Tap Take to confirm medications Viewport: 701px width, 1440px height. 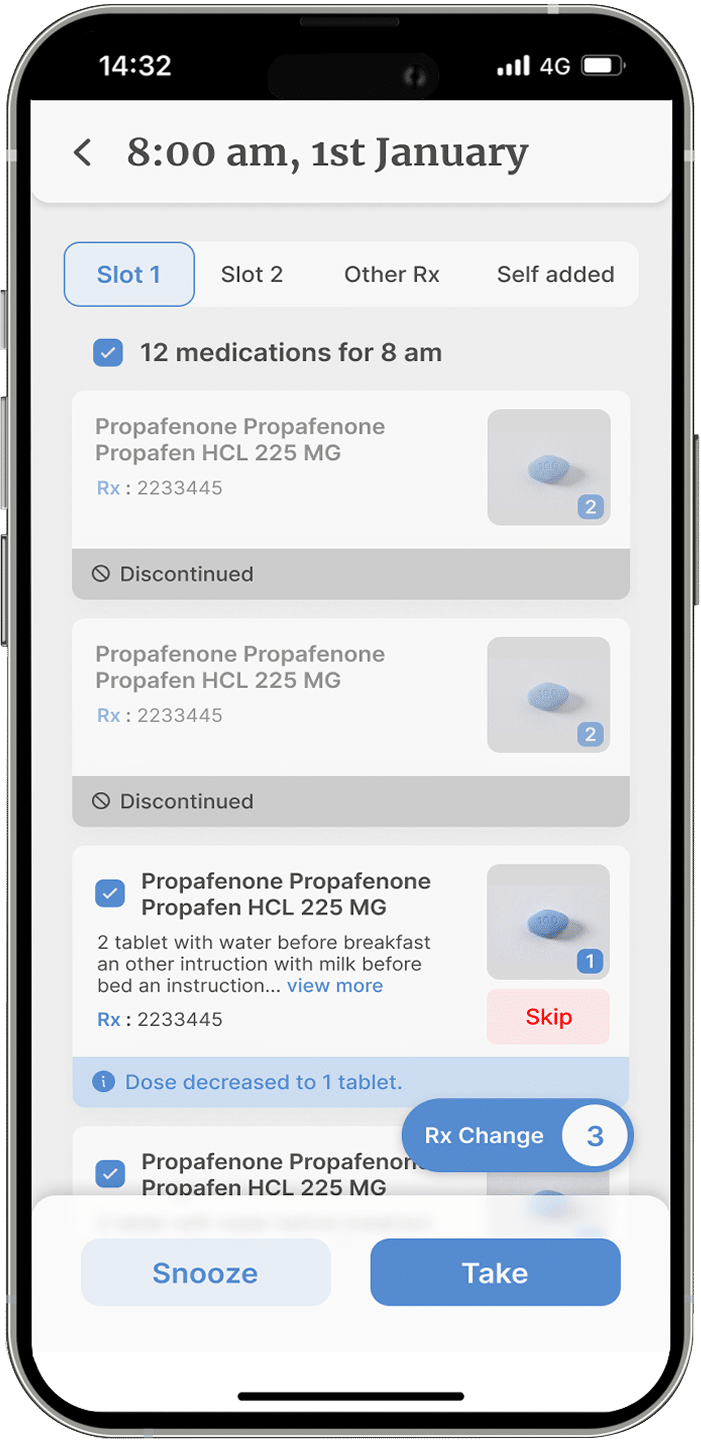(495, 1272)
